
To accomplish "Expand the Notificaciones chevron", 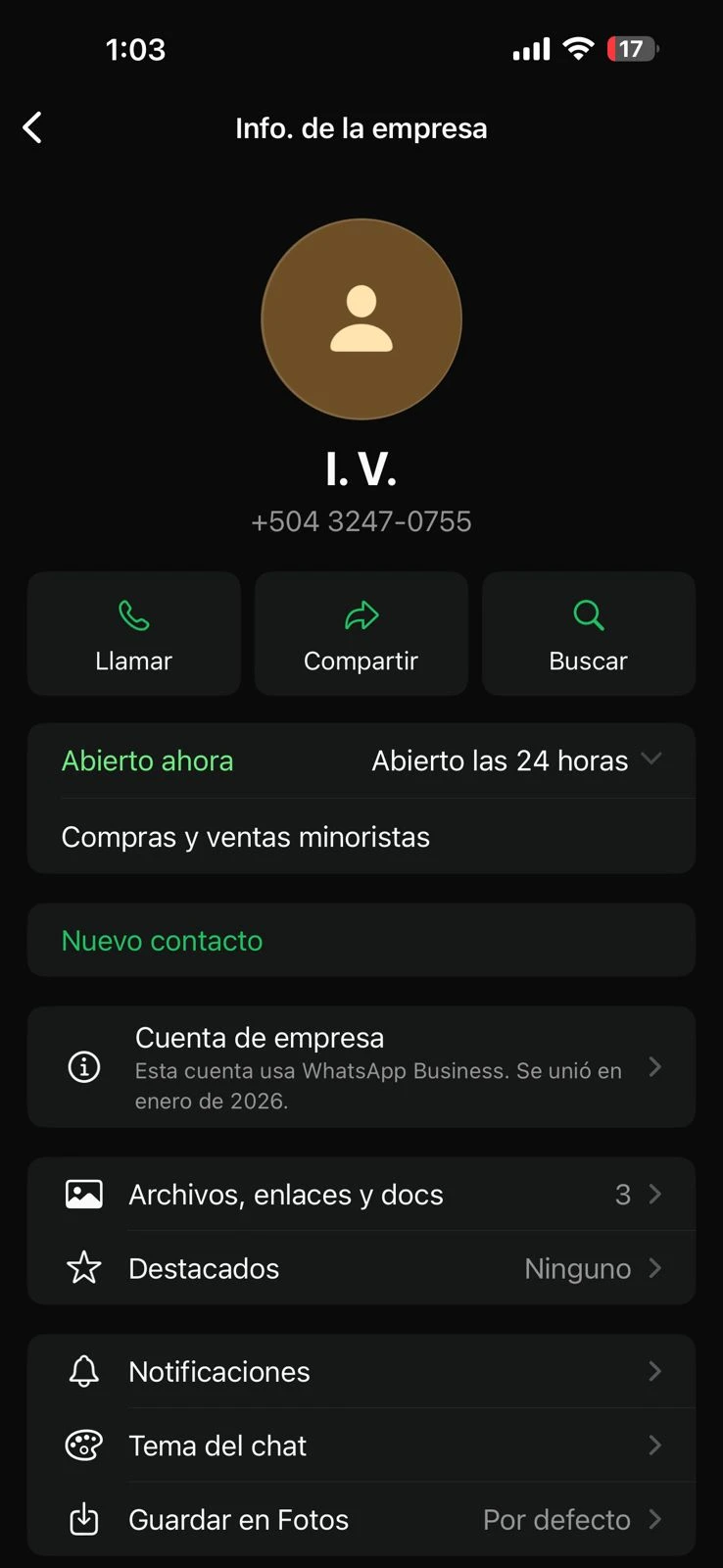I will coord(655,1372).
